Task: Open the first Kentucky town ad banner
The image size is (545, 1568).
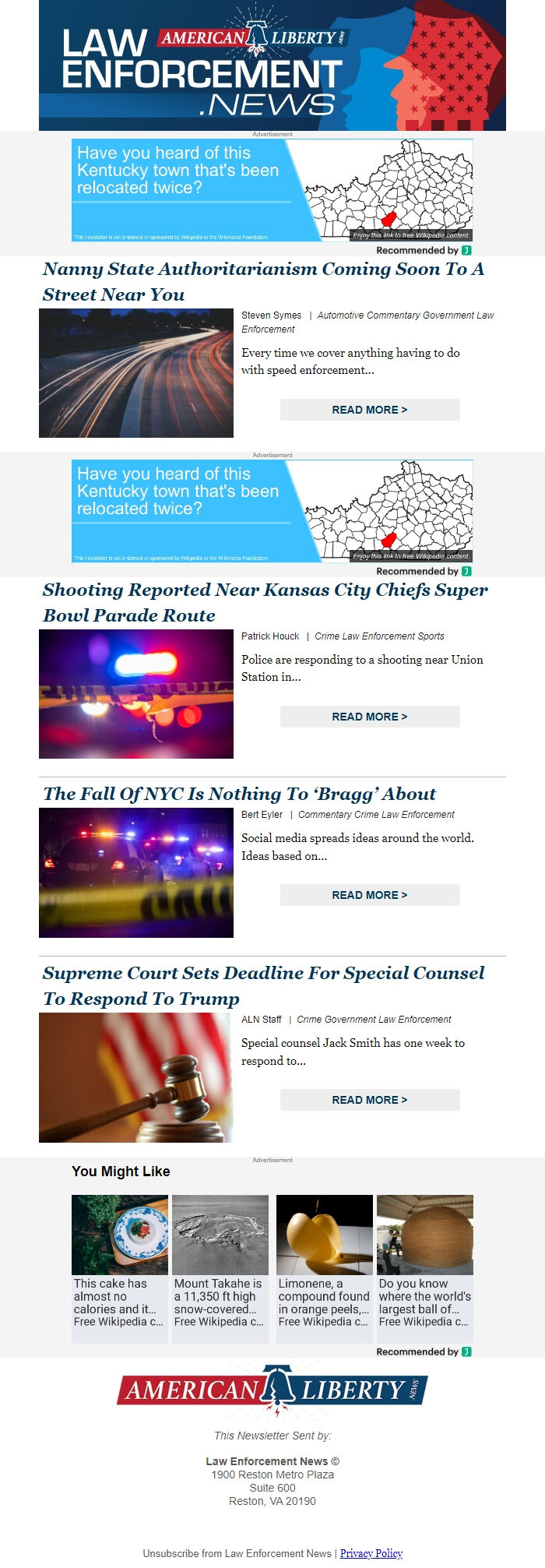Action: click(x=272, y=190)
